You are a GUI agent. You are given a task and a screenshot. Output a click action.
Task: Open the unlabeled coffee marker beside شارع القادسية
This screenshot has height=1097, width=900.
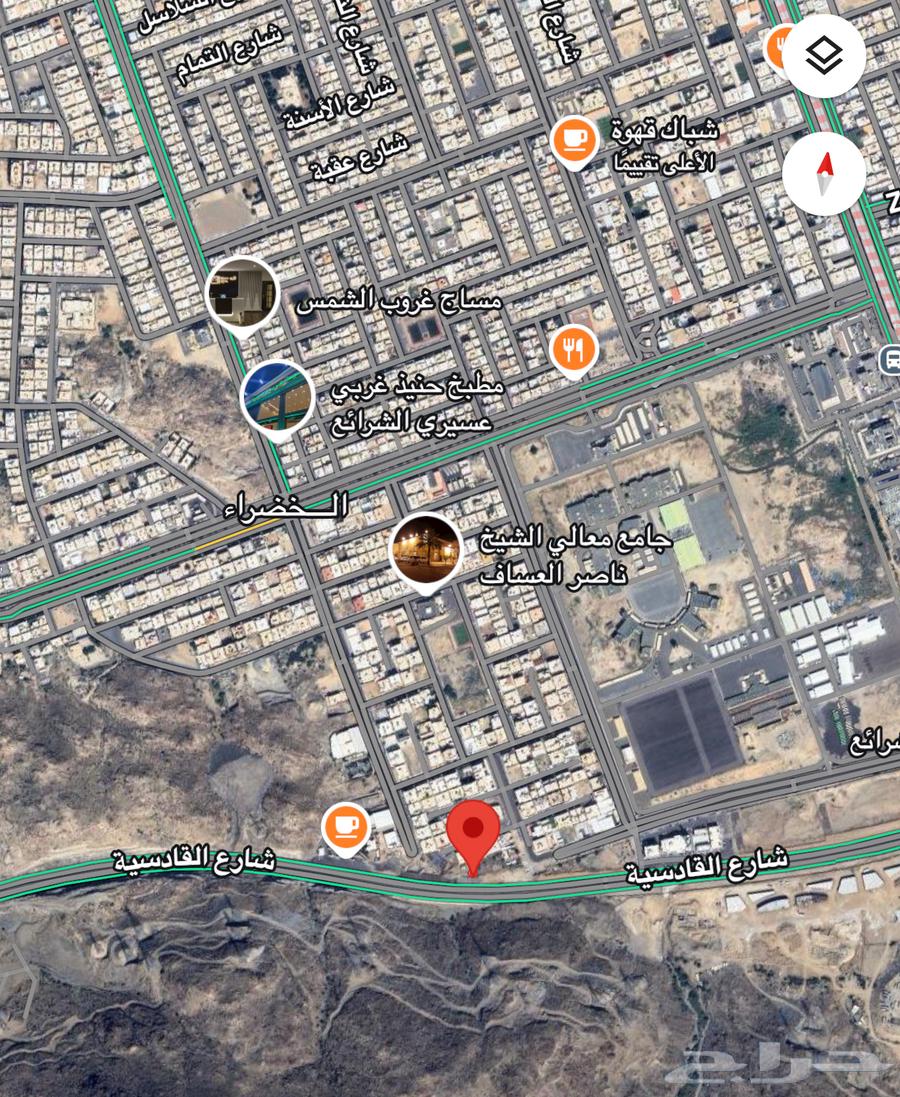click(x=346, y=828)
